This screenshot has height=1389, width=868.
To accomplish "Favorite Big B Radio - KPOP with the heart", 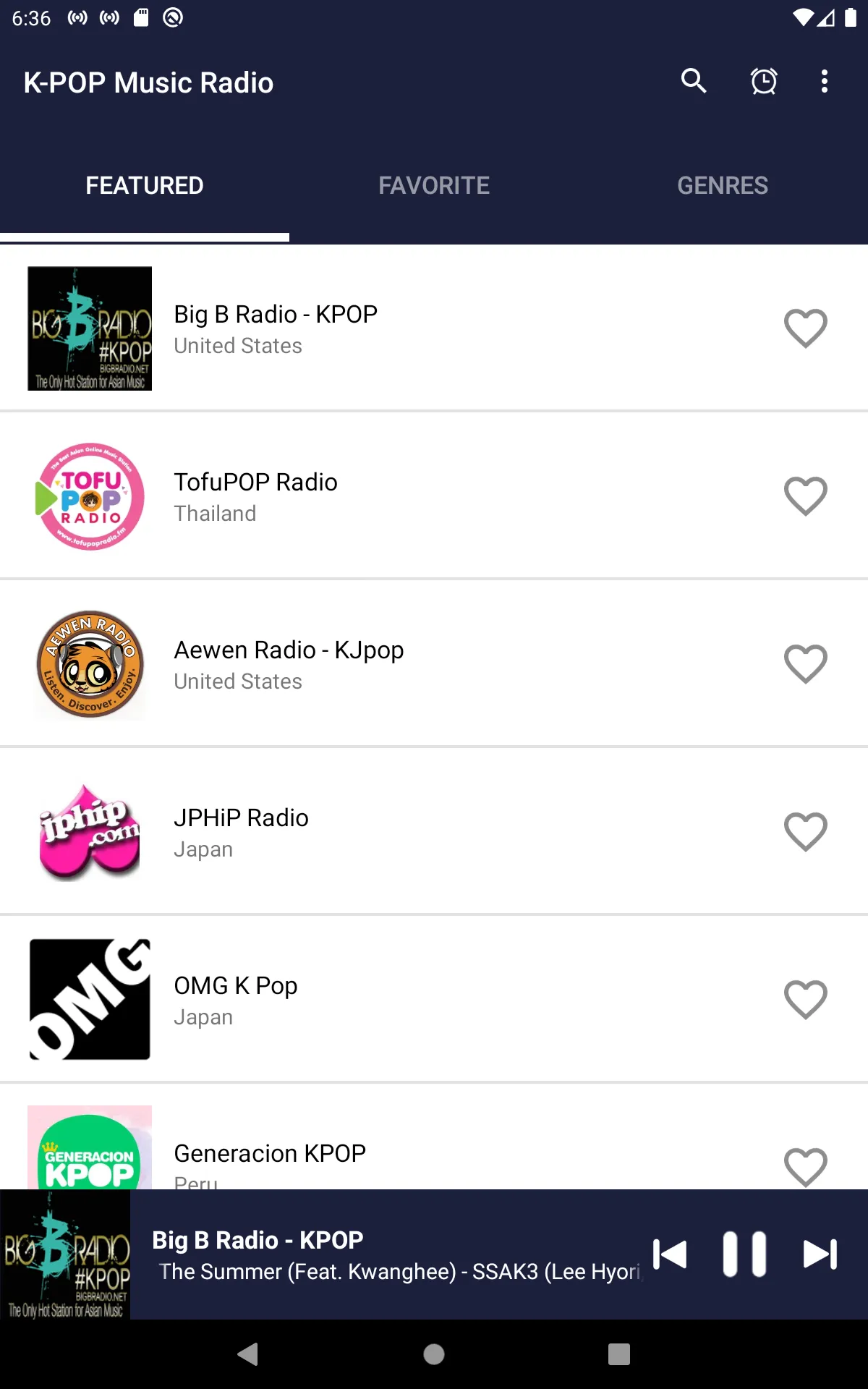I will (x=806, y=328).
